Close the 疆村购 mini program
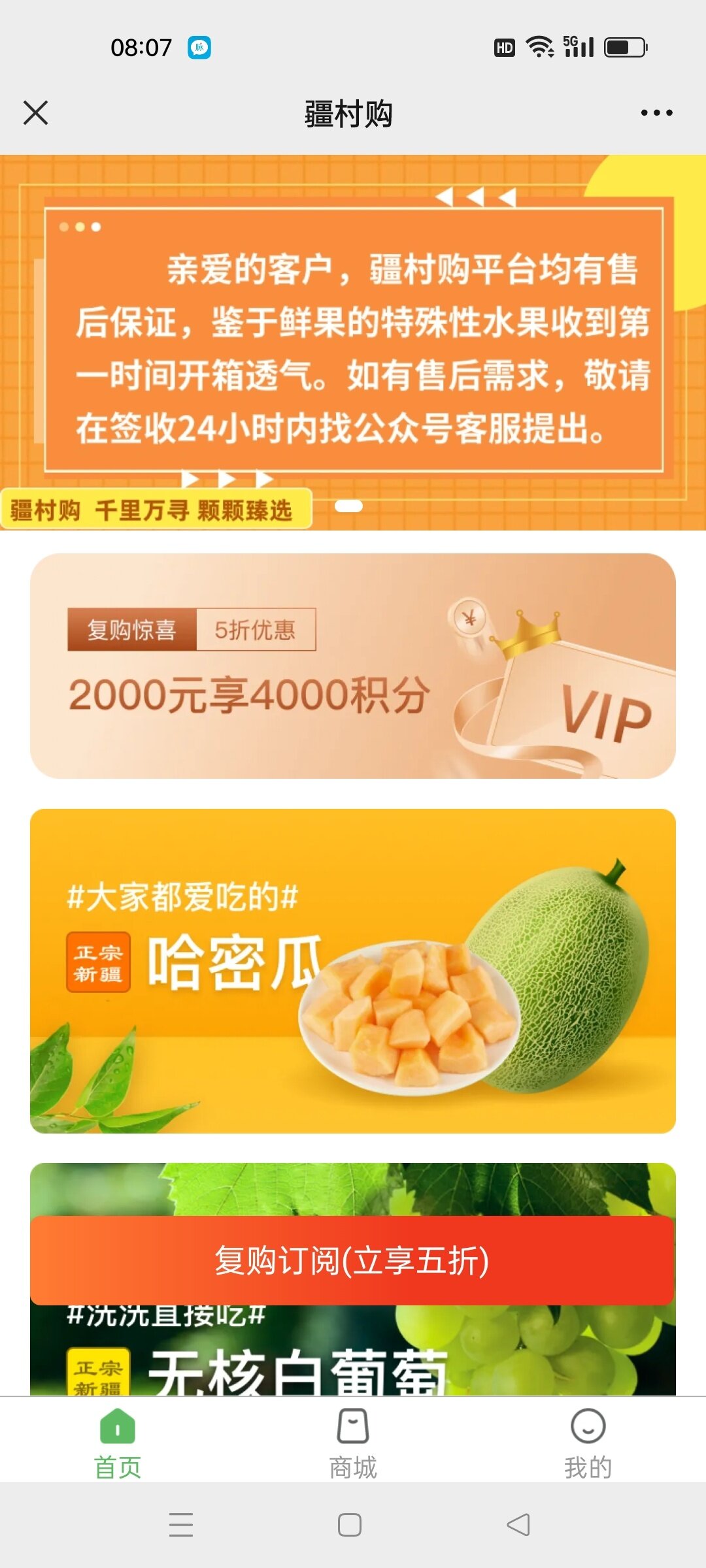 coord(36,112)
